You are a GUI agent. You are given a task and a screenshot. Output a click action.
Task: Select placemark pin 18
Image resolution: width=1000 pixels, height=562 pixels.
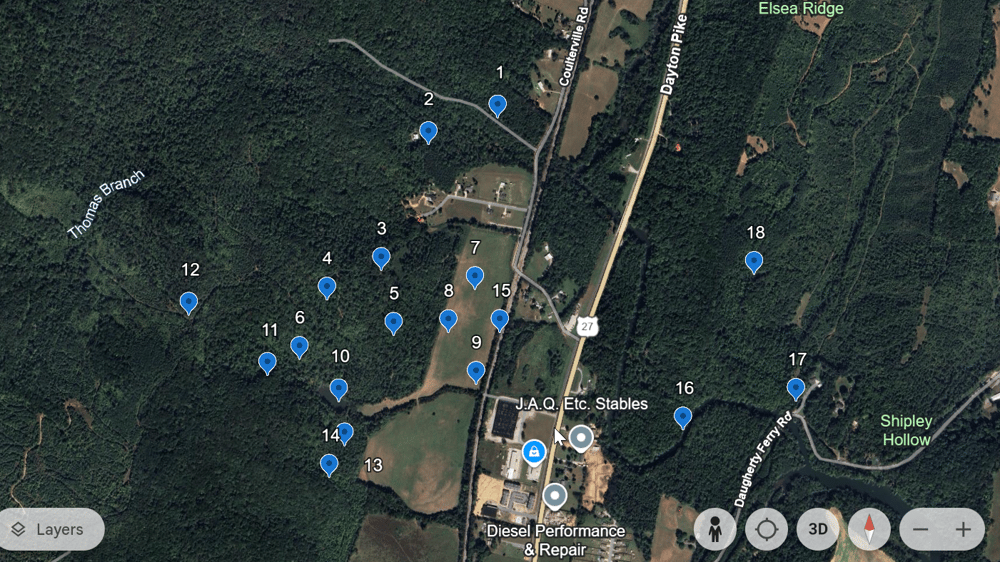(x=754, y=261)
